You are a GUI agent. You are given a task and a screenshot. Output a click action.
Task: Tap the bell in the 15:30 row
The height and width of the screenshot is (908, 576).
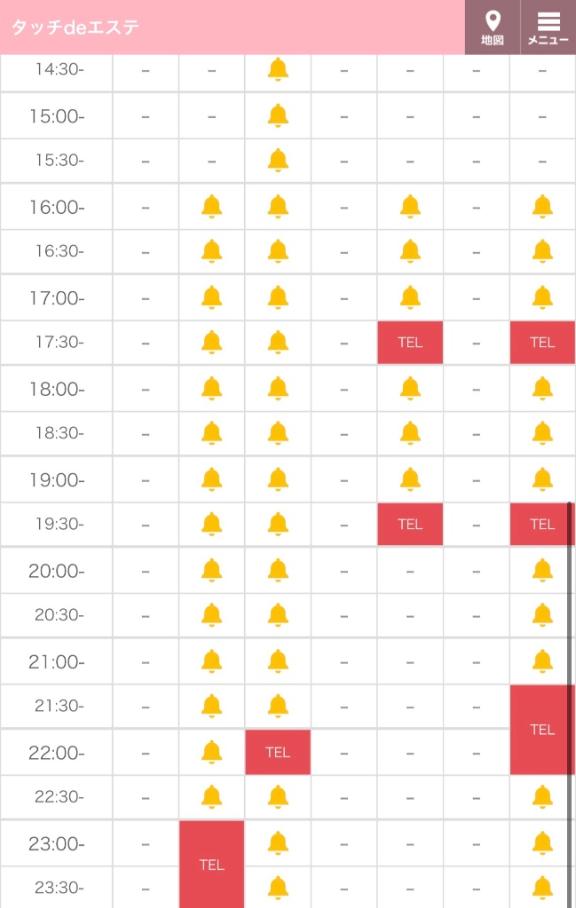coord(278,160)
